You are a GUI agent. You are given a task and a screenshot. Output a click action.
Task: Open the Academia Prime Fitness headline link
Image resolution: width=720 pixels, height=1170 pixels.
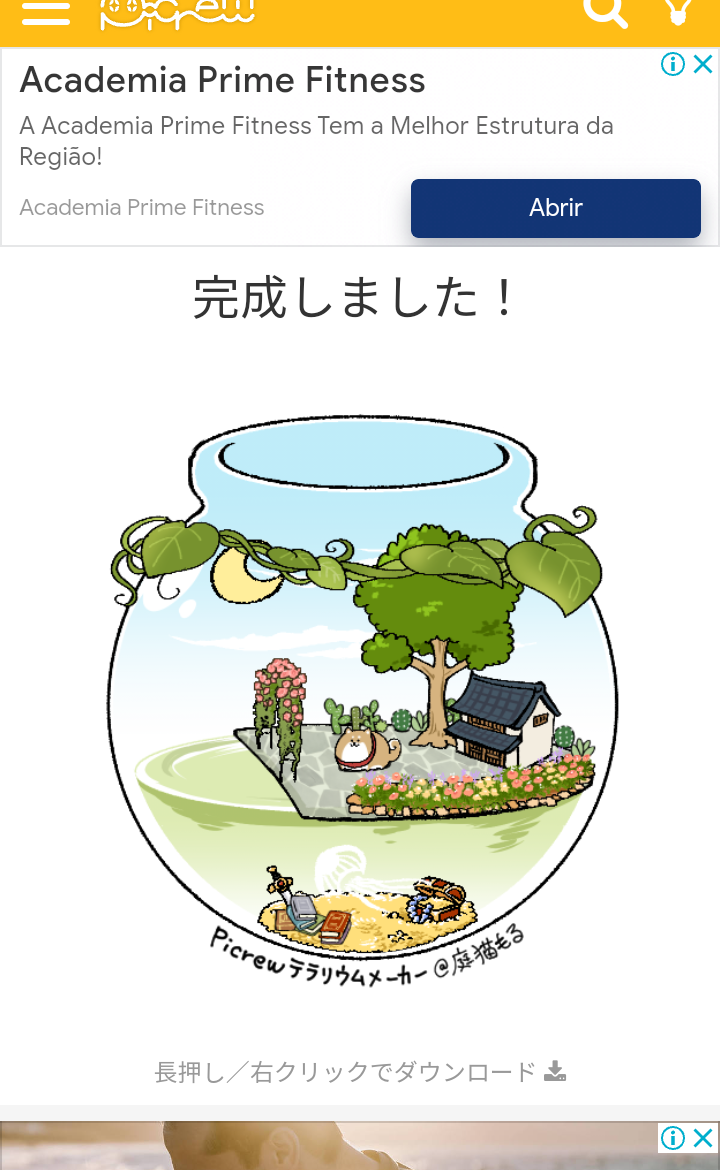pos(222,79)
